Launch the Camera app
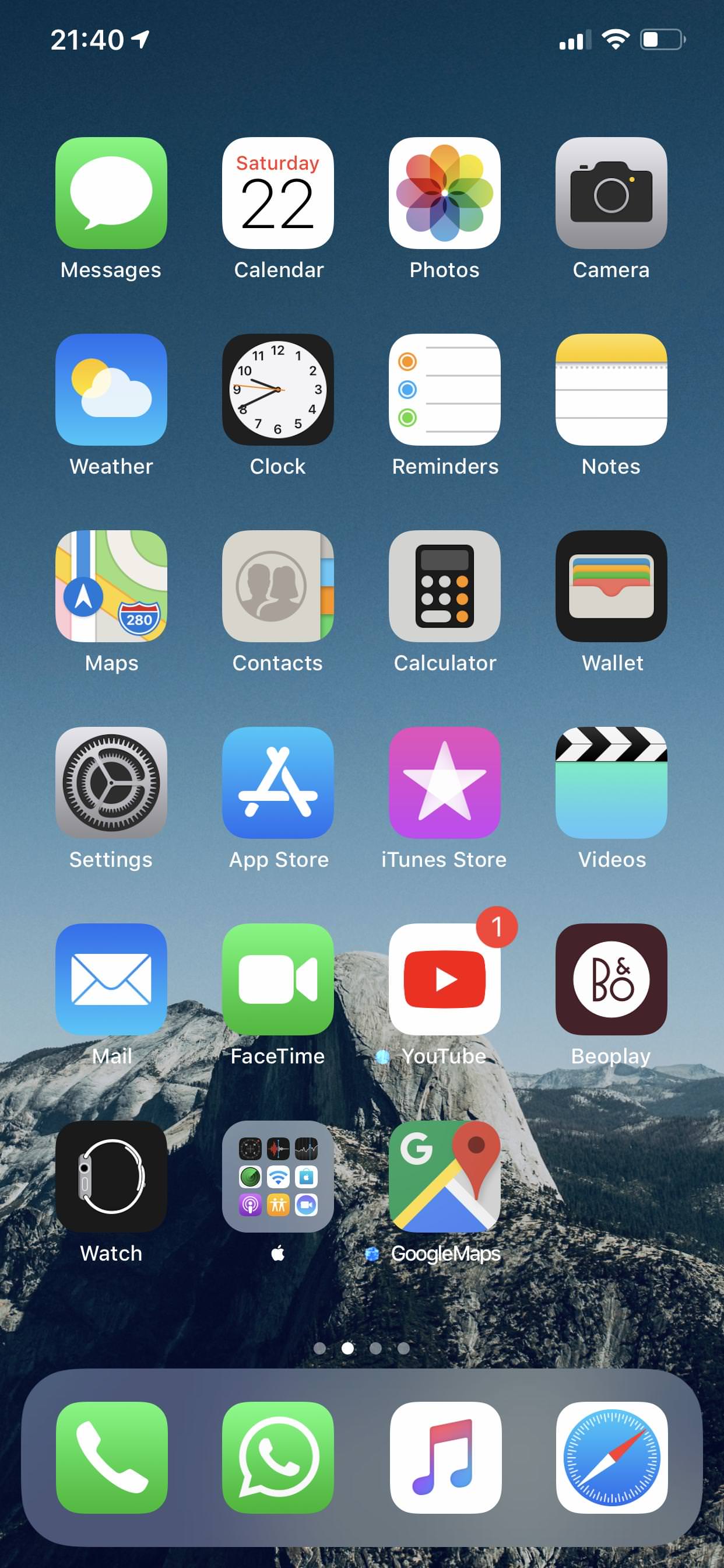The image size is (724, 1568). point(611,193)
